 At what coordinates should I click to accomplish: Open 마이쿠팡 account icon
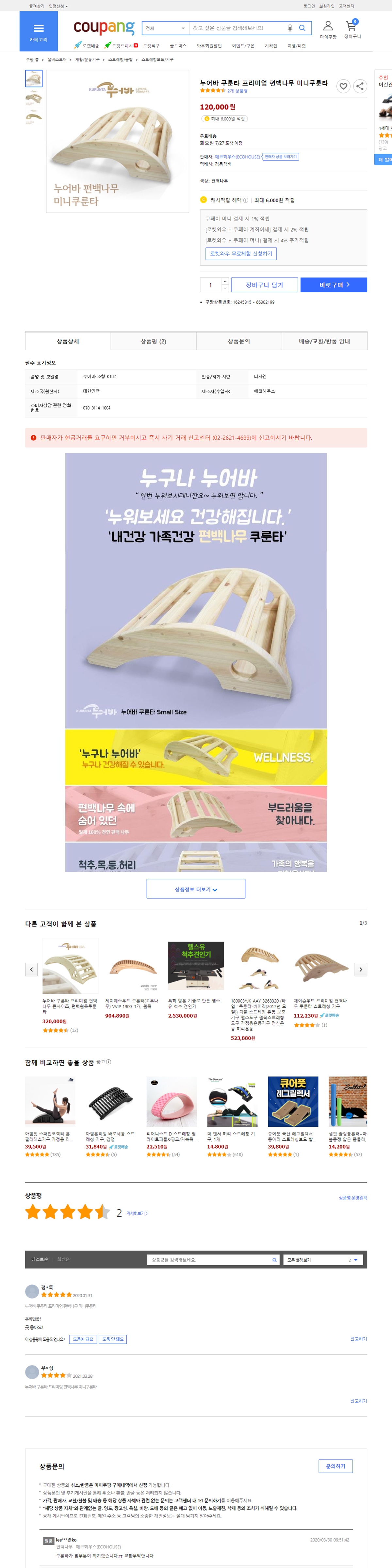click(x=327, y=29)
